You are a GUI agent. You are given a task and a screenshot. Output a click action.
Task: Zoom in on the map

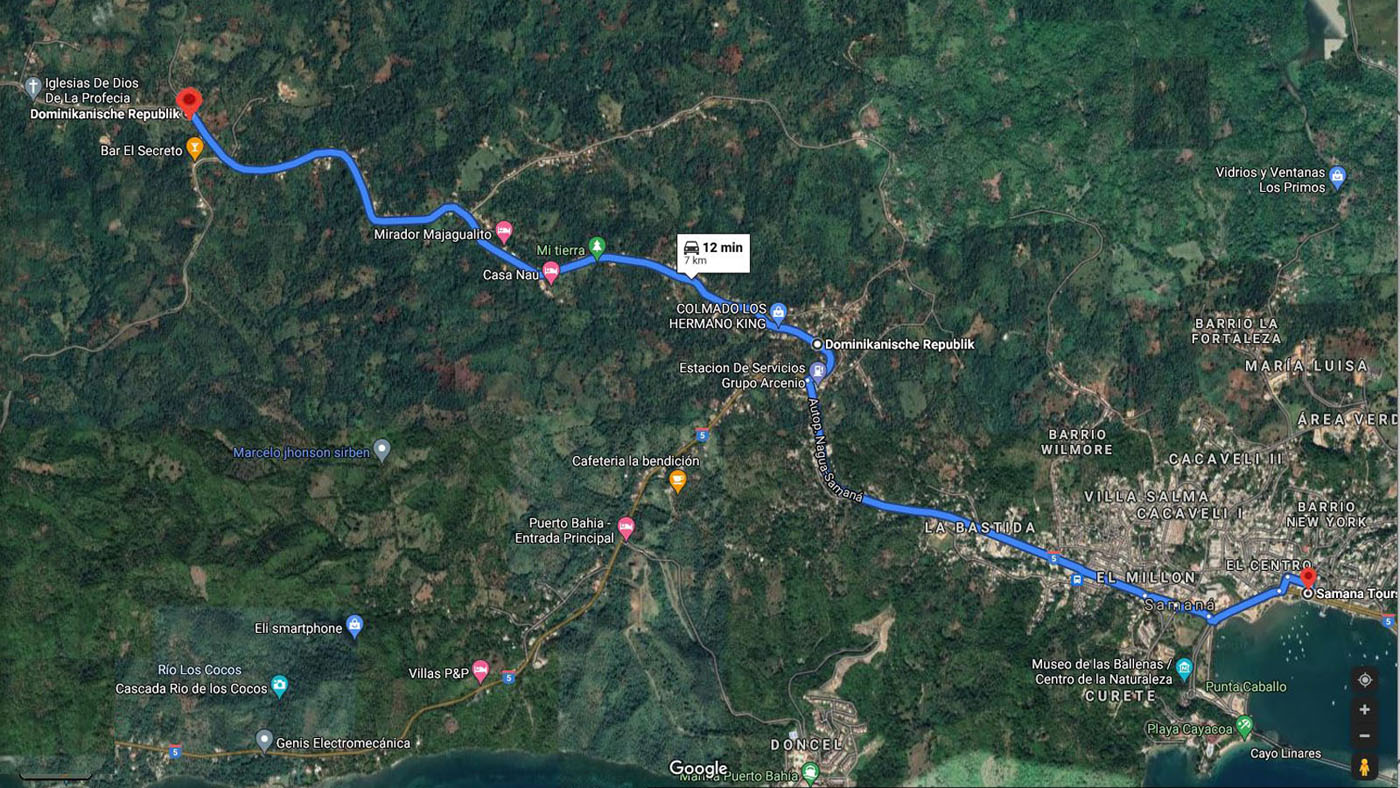coord(1365,709)
